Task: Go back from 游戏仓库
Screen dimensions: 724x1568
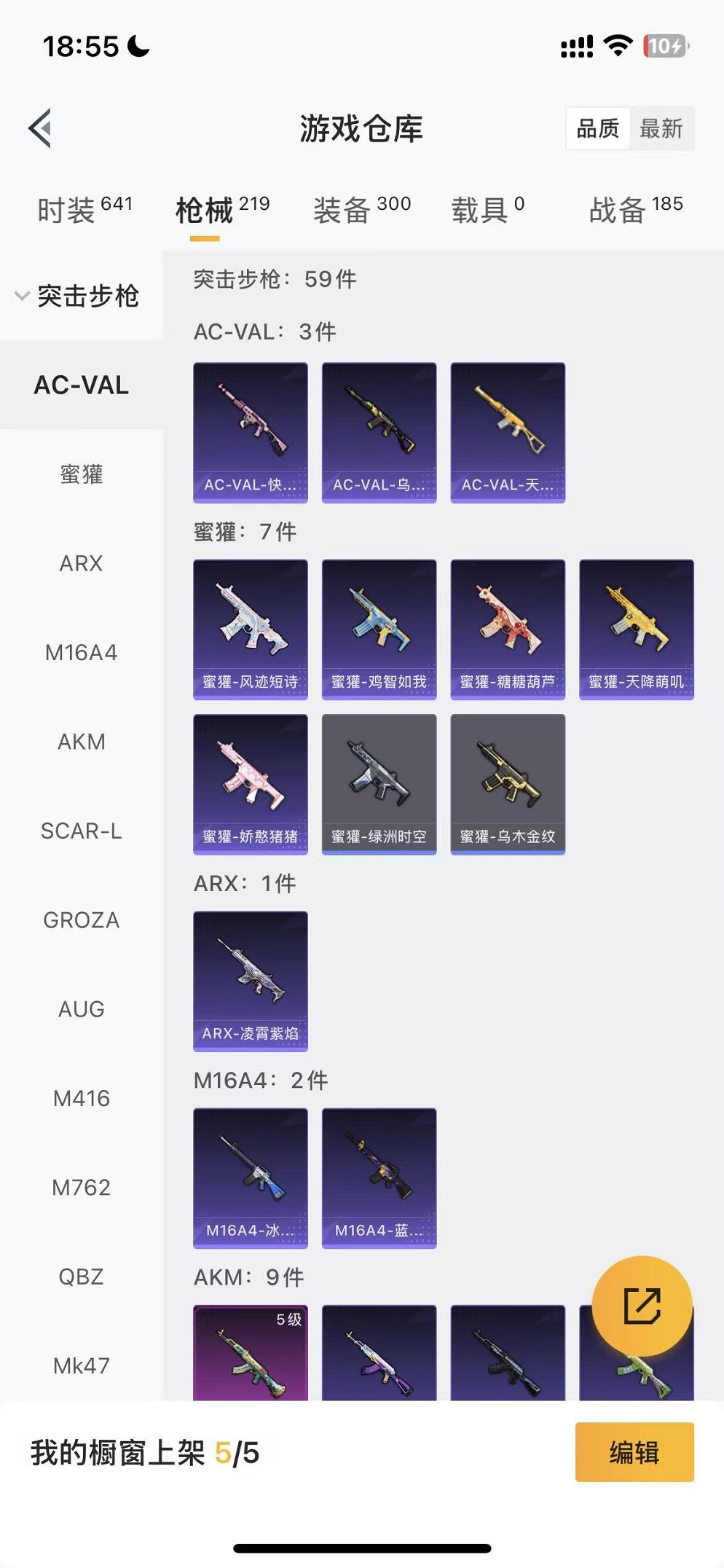Action: 41,128
